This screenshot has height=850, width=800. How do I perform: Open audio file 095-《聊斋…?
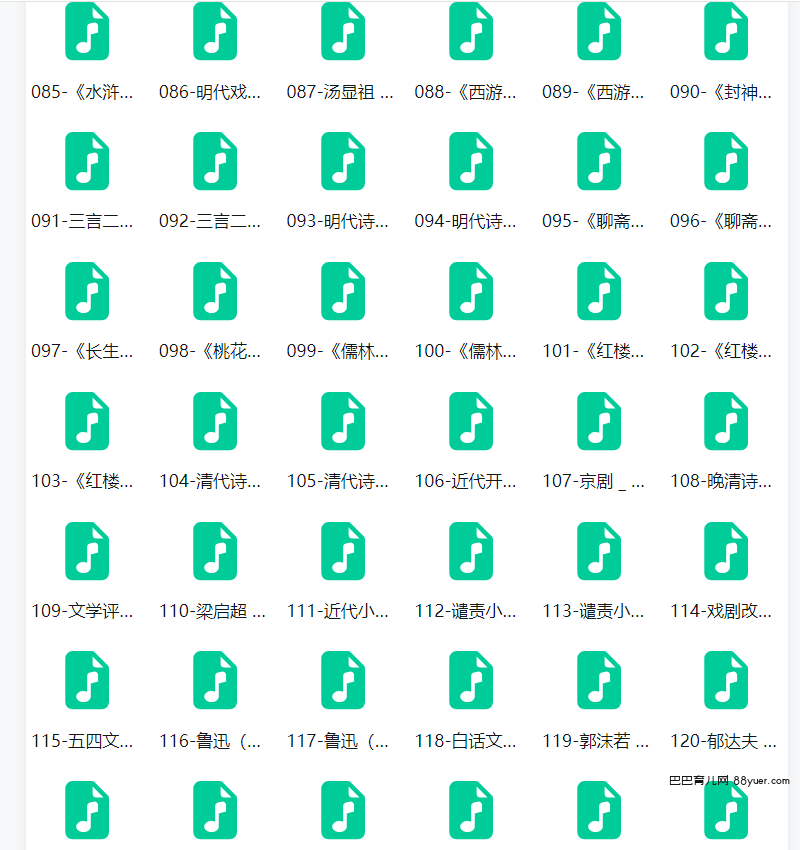[x=599, y=161]
